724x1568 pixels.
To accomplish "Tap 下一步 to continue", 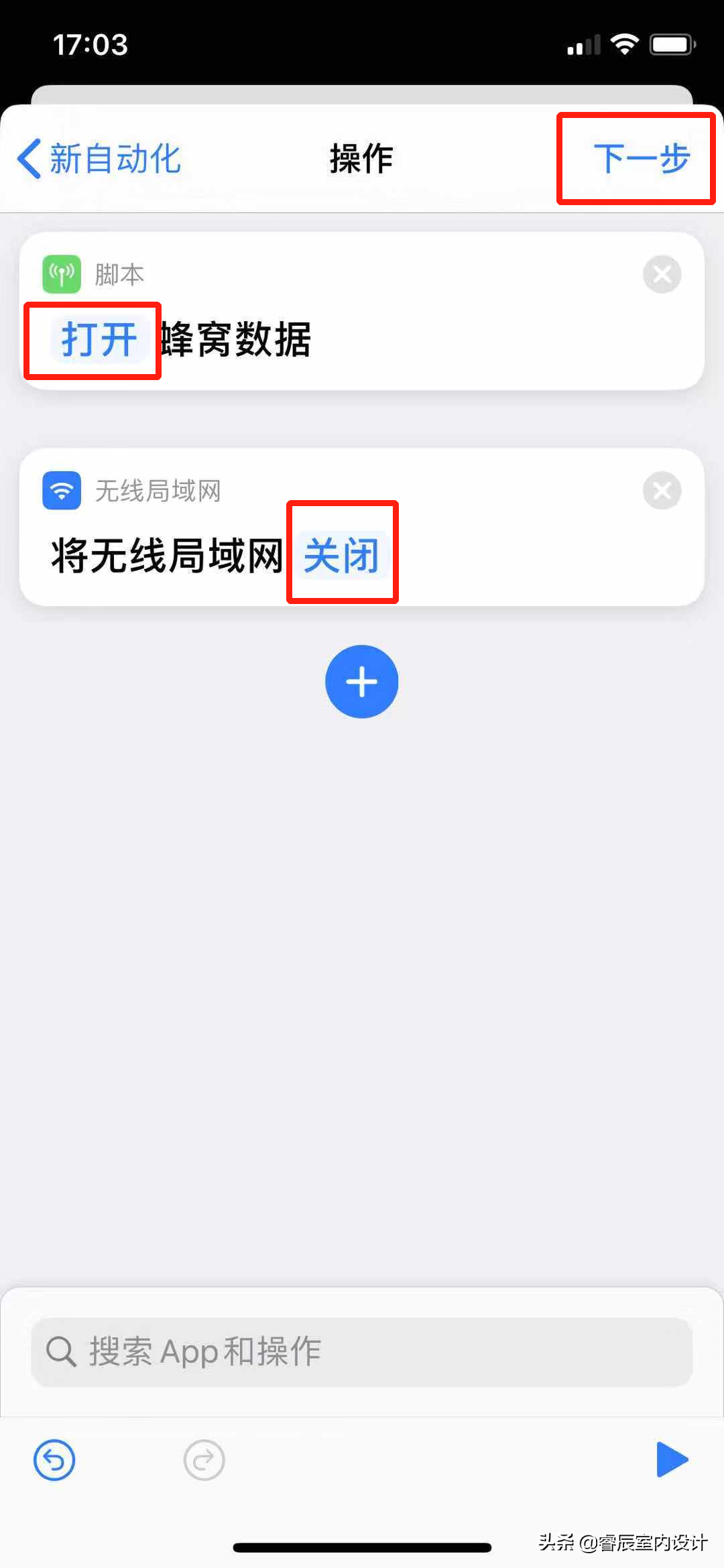I will click(640, 159).
